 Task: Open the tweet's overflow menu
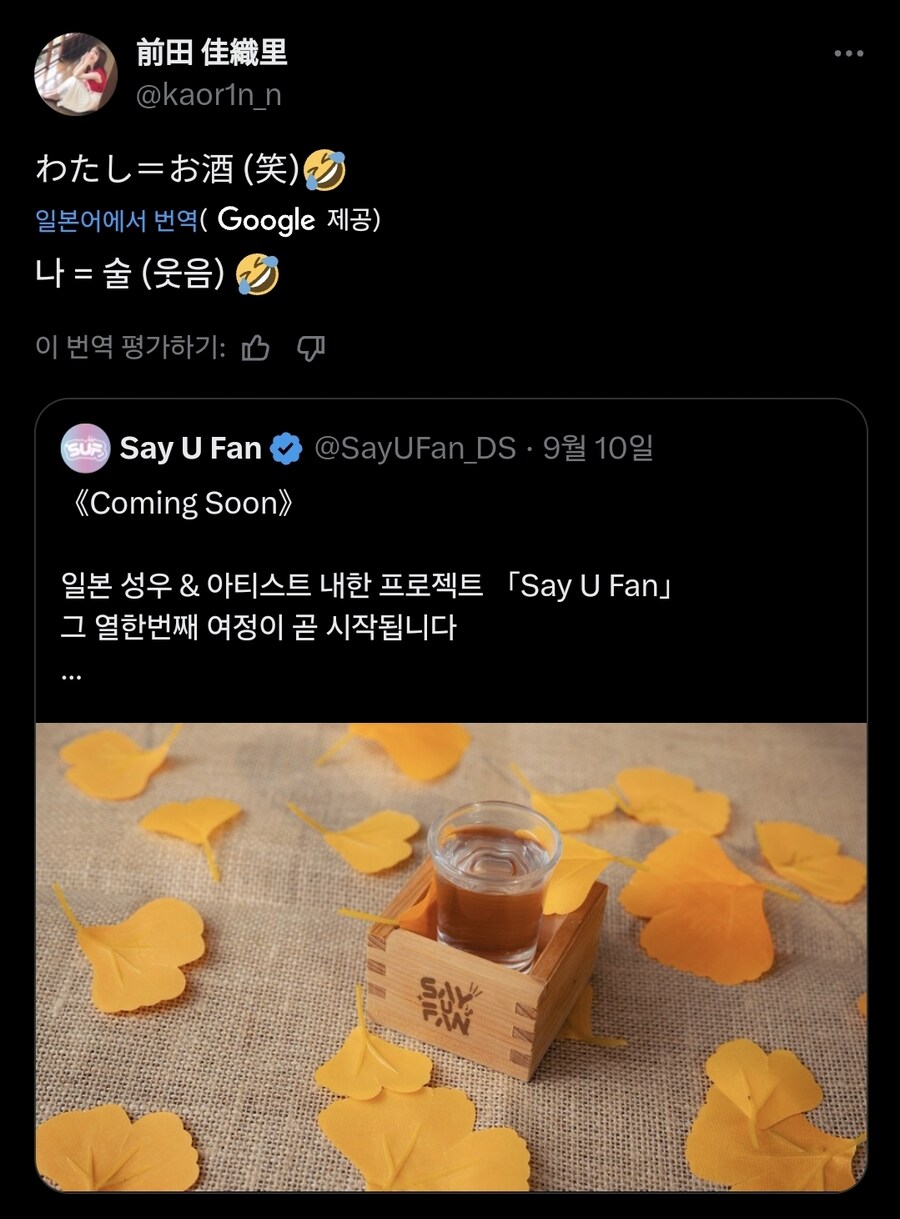(x=848, y=54)
